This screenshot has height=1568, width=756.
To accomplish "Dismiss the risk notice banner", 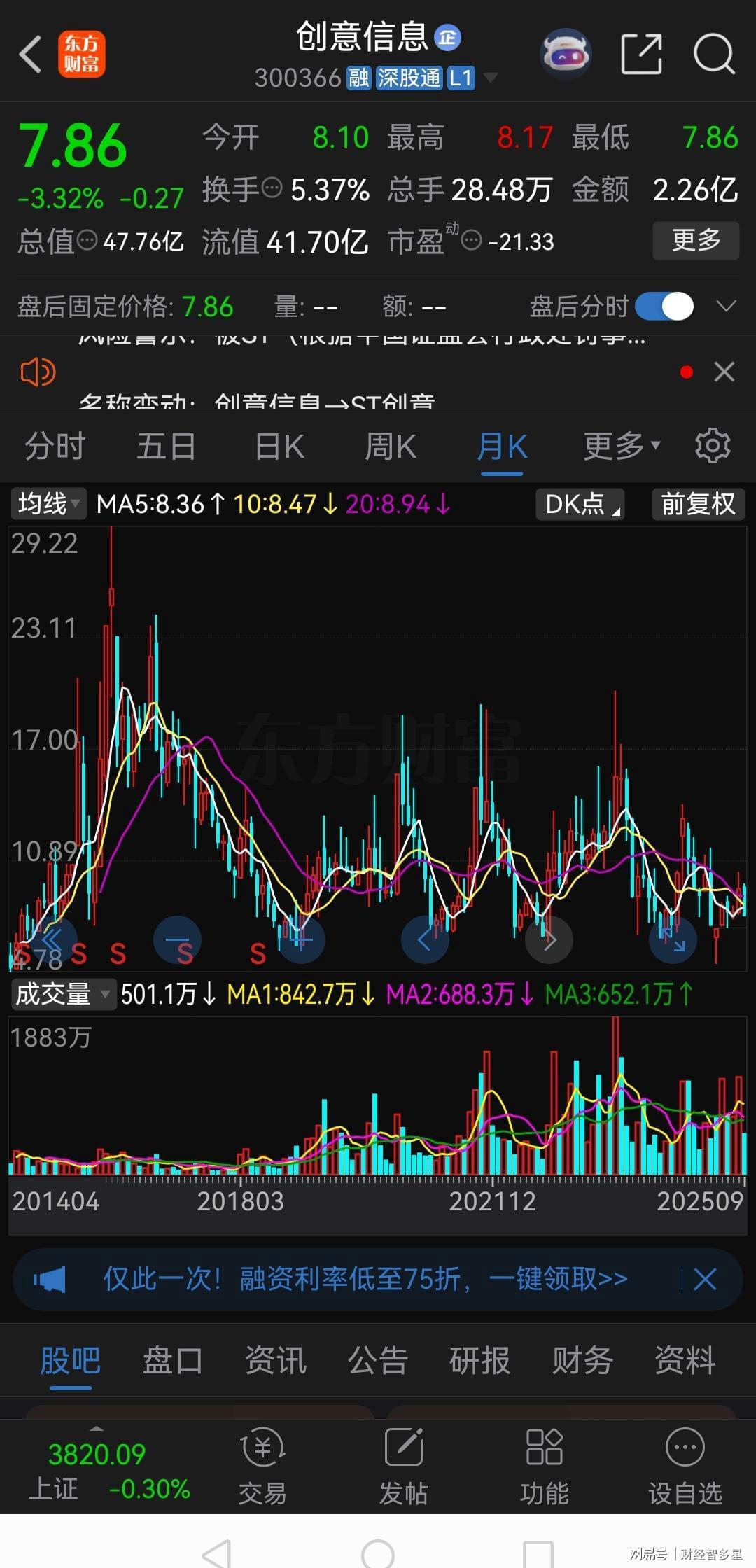I will [x=724, y=372].
